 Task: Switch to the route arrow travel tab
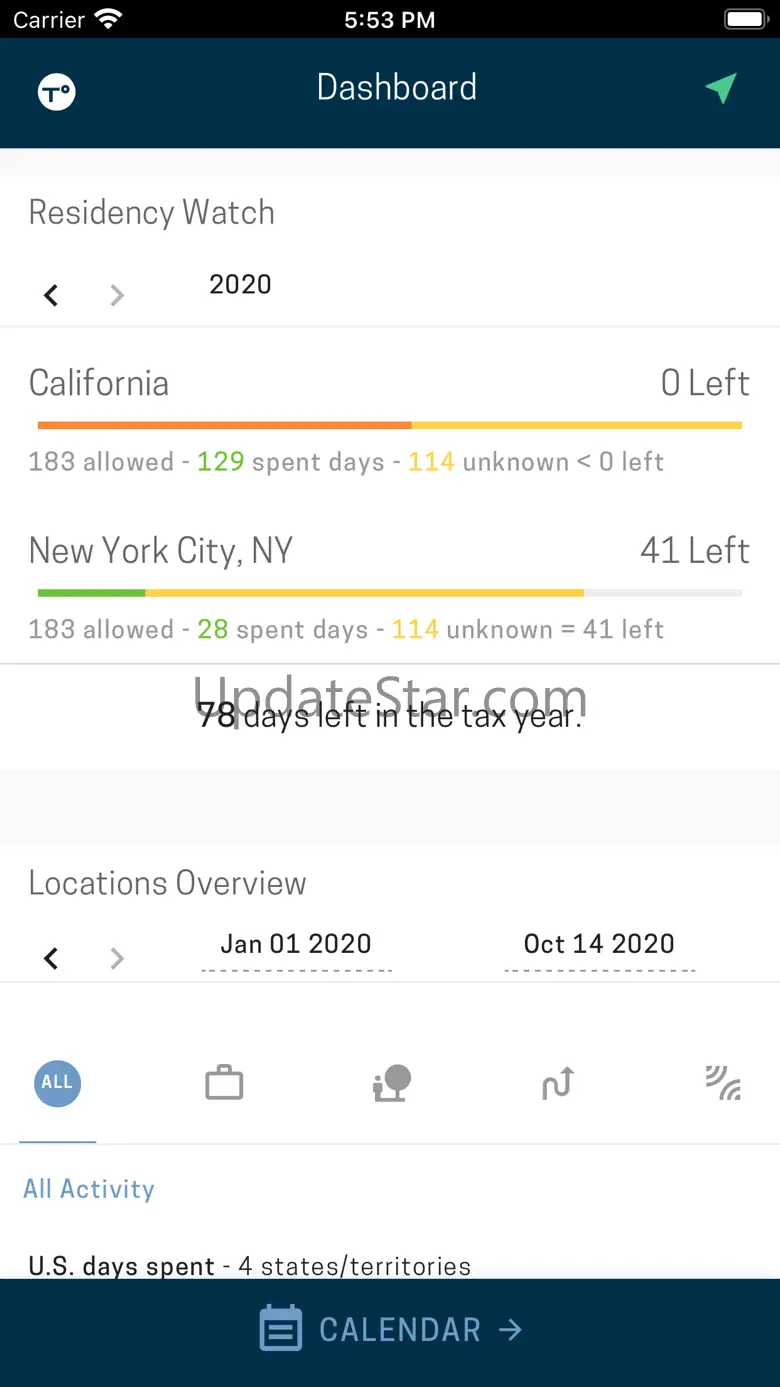(558, 1083)
